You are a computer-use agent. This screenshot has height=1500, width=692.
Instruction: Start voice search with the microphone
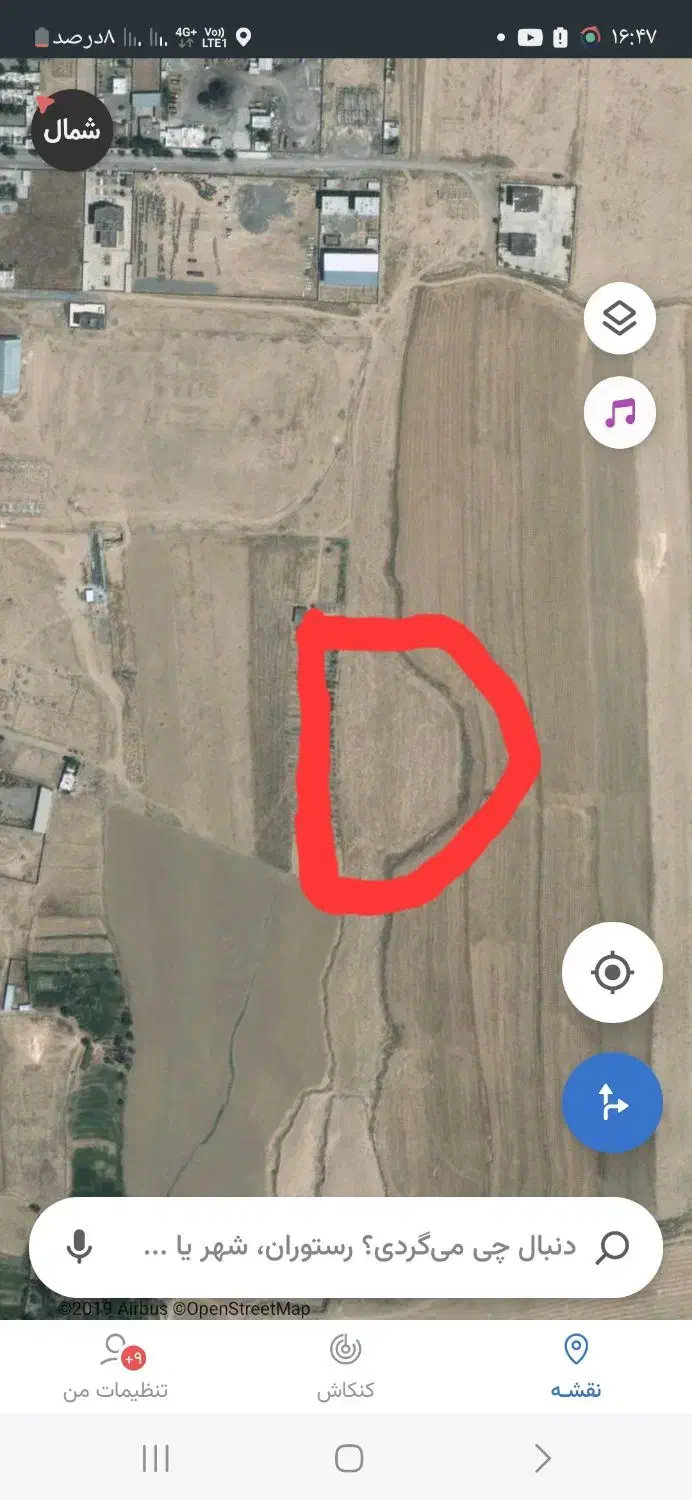click(80, 1247)
